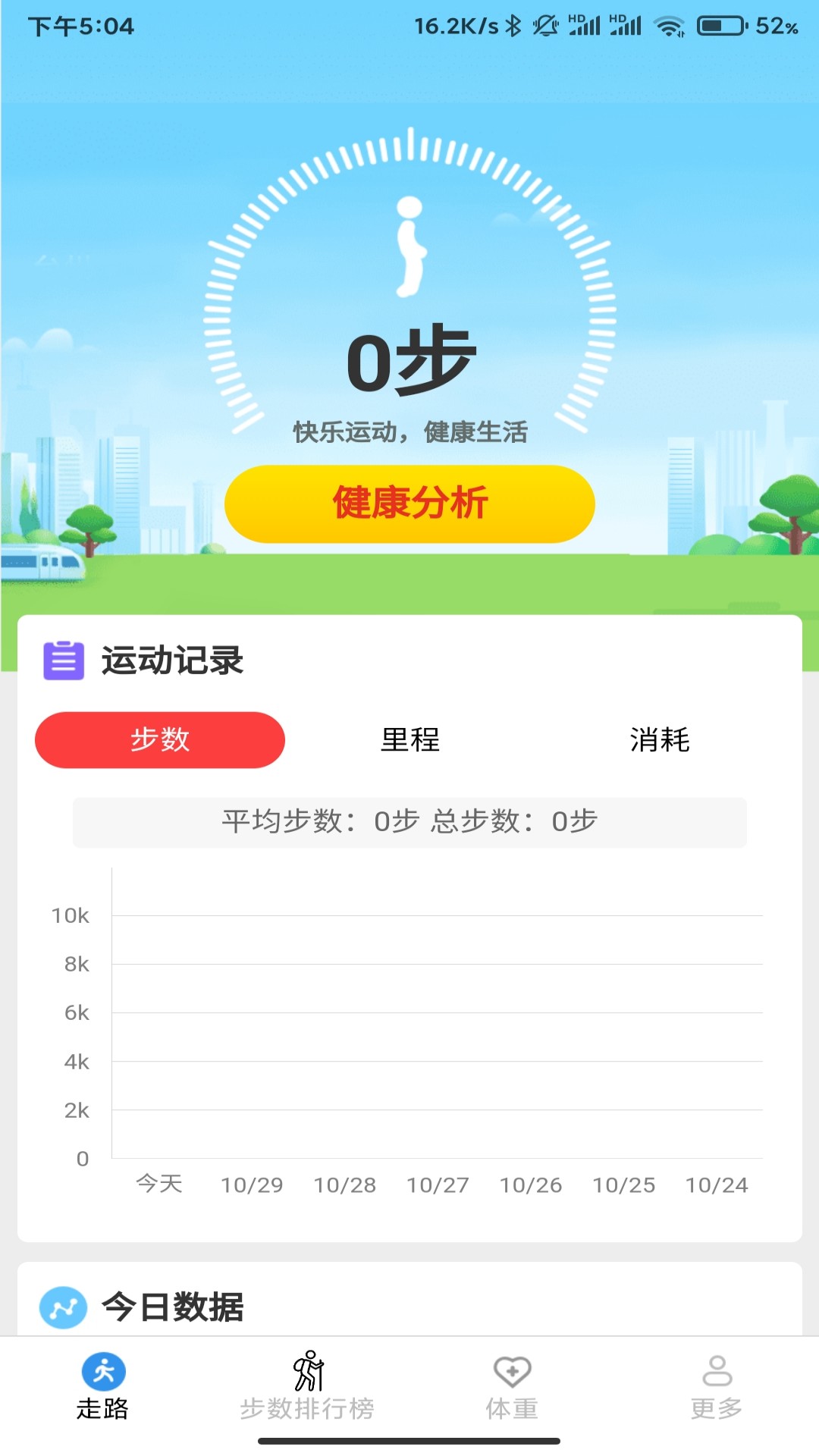This screenshot has width=819, height=1456.
Task: Switch to the 消耗 tab
Action: pos(661,741)
